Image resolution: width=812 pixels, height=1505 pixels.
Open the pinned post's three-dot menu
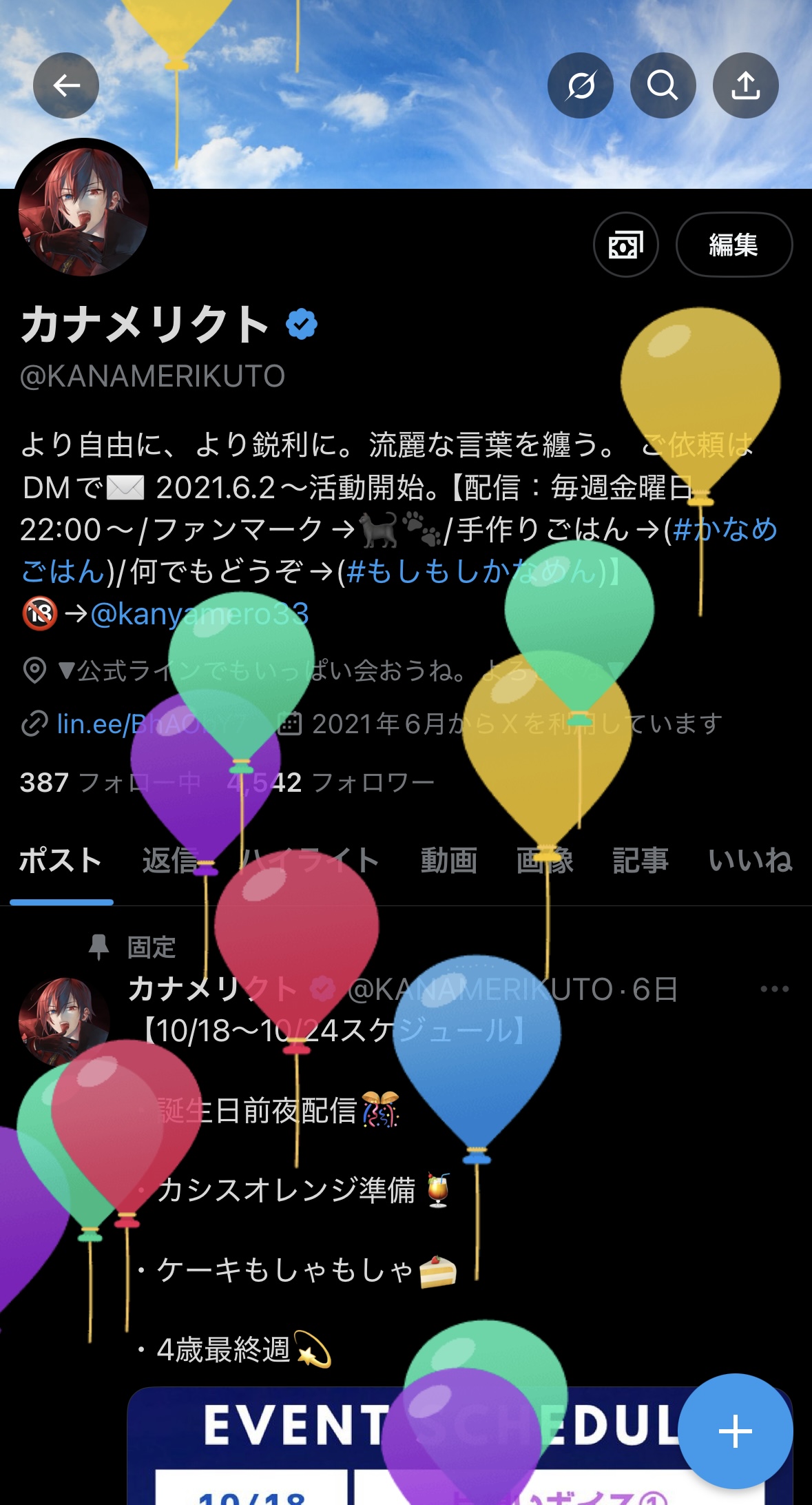pyautogui.click(x=774, y=989)
